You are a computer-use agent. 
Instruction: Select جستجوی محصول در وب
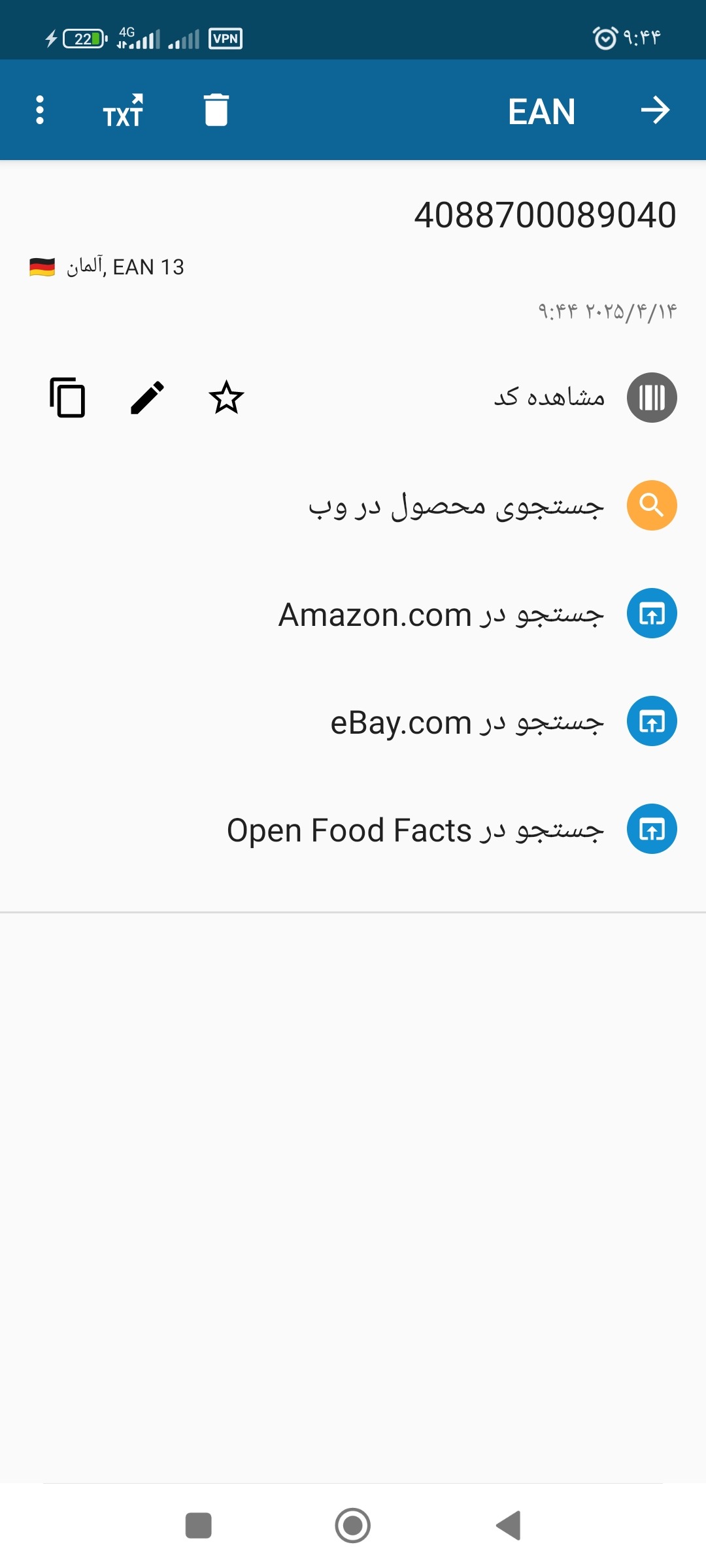tap(353, 506)
